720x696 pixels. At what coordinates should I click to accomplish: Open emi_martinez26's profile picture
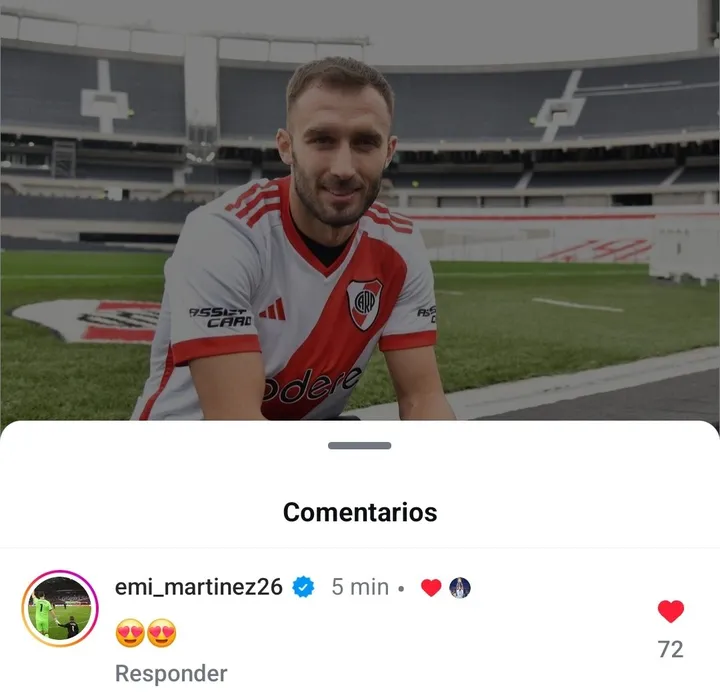coord(59,609)
